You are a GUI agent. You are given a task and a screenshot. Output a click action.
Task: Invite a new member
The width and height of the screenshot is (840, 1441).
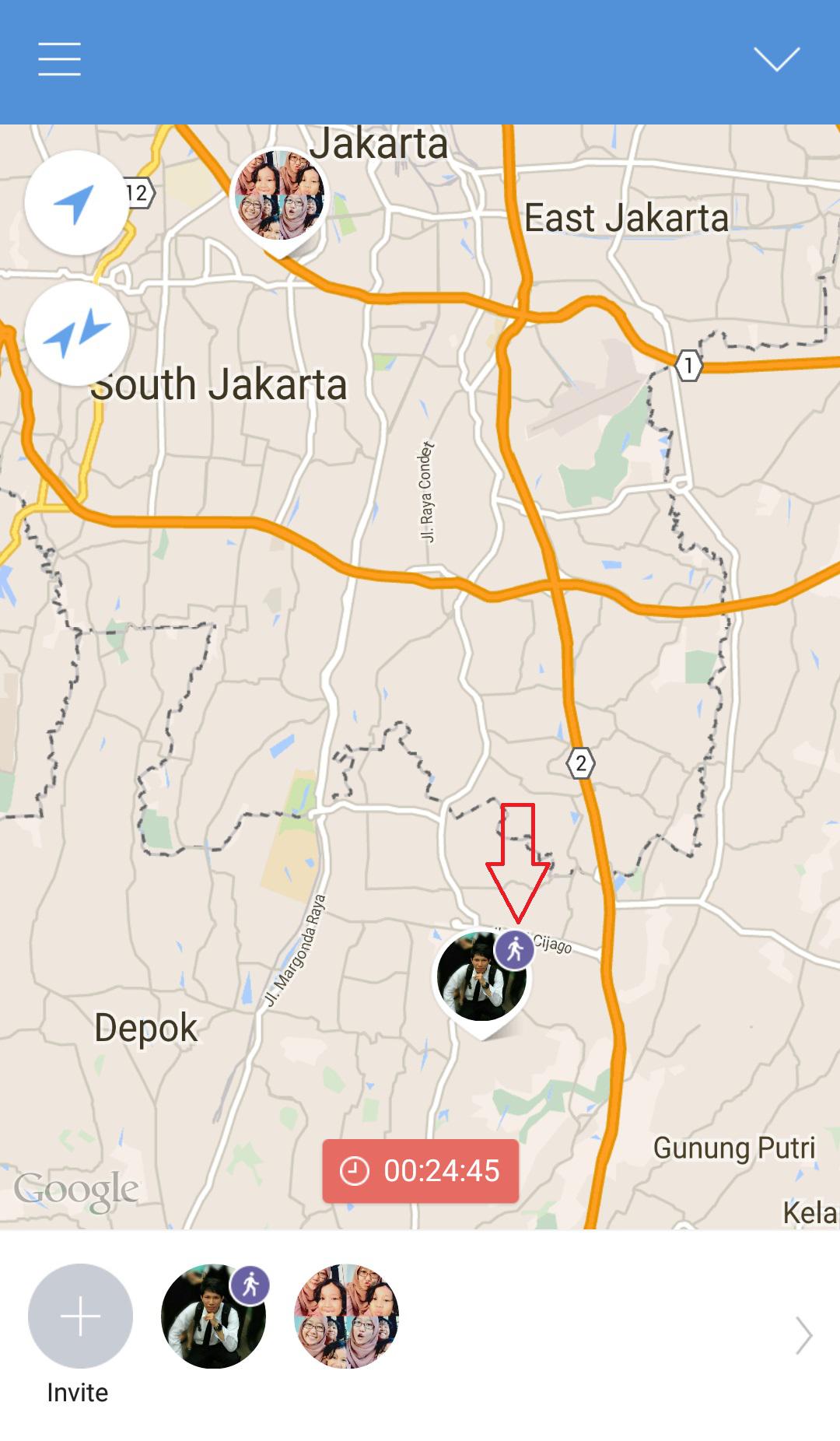pos(80,1317)
